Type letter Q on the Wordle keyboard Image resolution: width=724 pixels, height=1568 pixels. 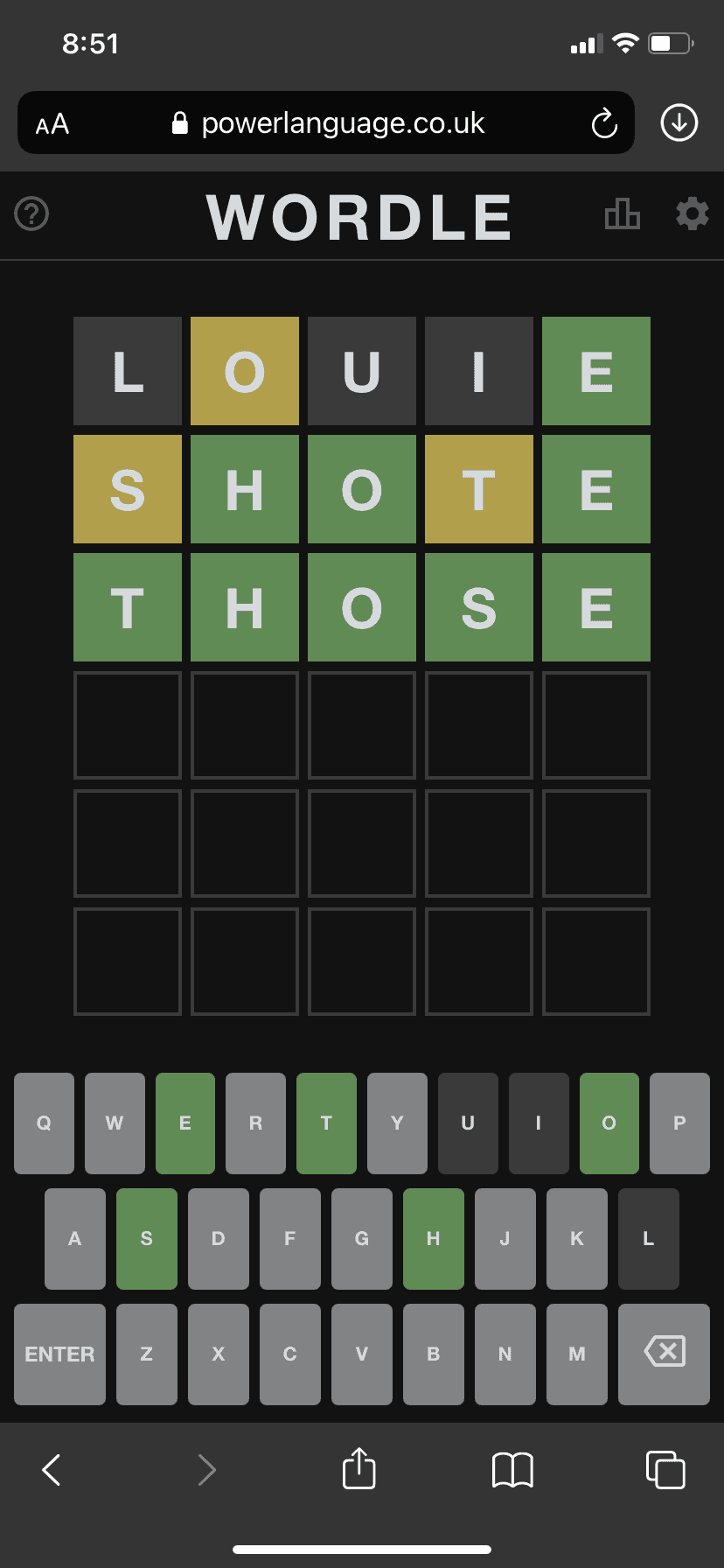[44, 1123]
